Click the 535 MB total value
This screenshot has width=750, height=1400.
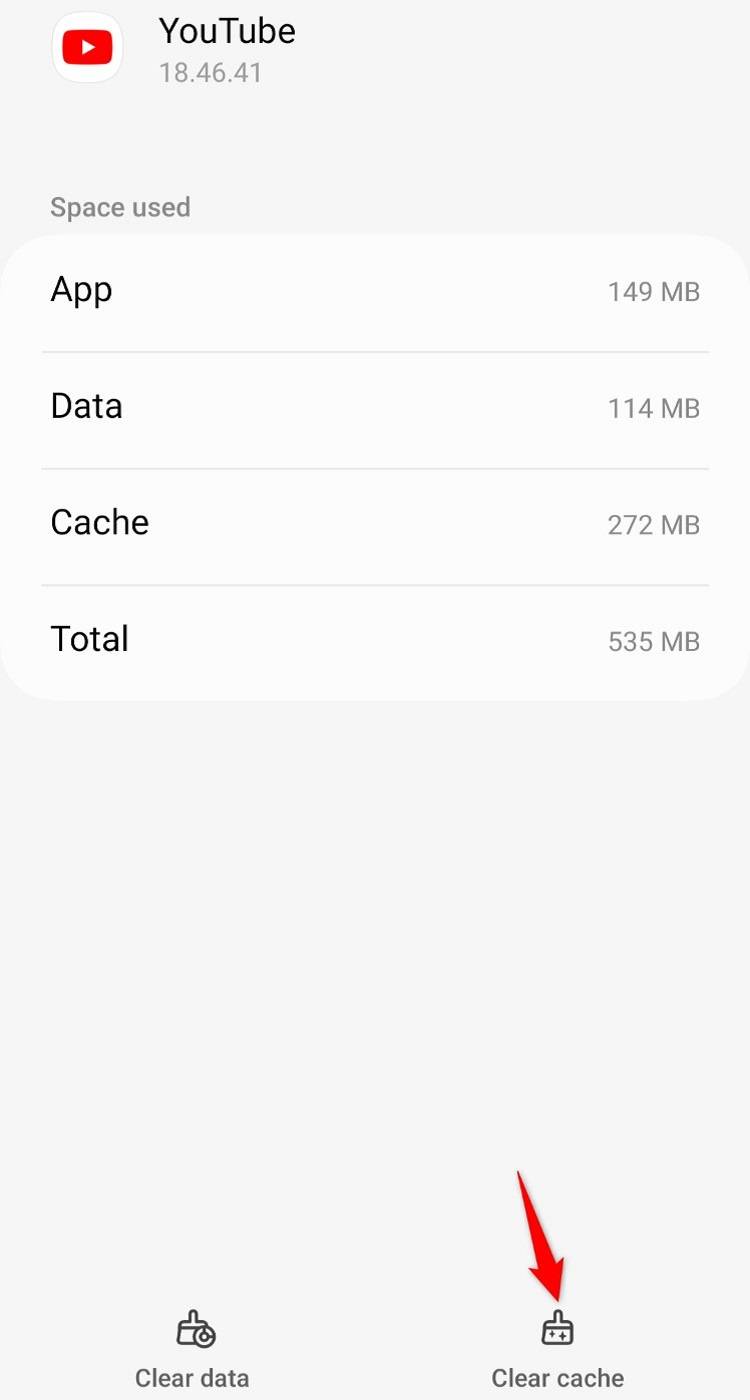click(653, 641)
